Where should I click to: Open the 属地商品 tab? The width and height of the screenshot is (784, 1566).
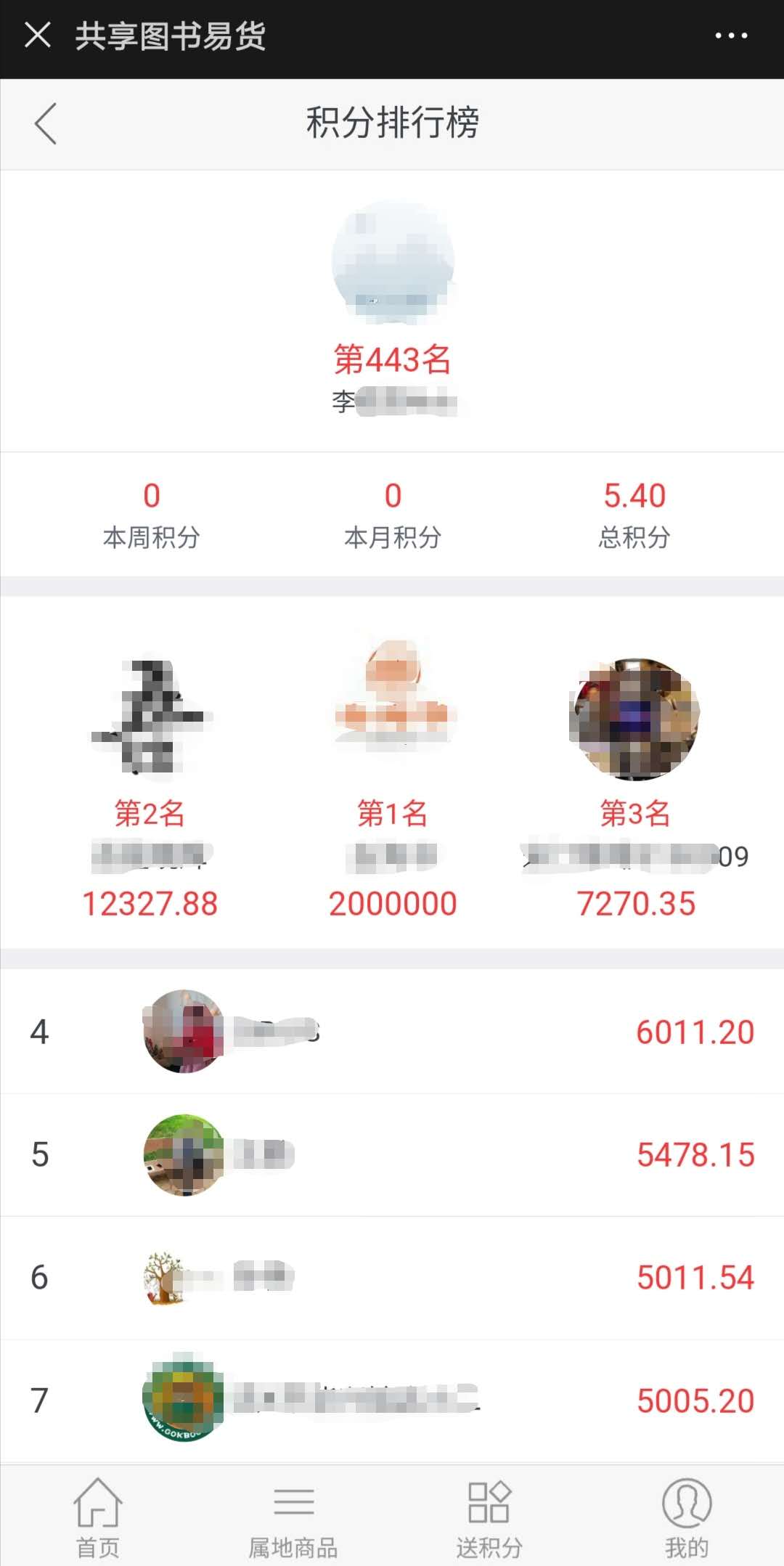click(293, 1517)
